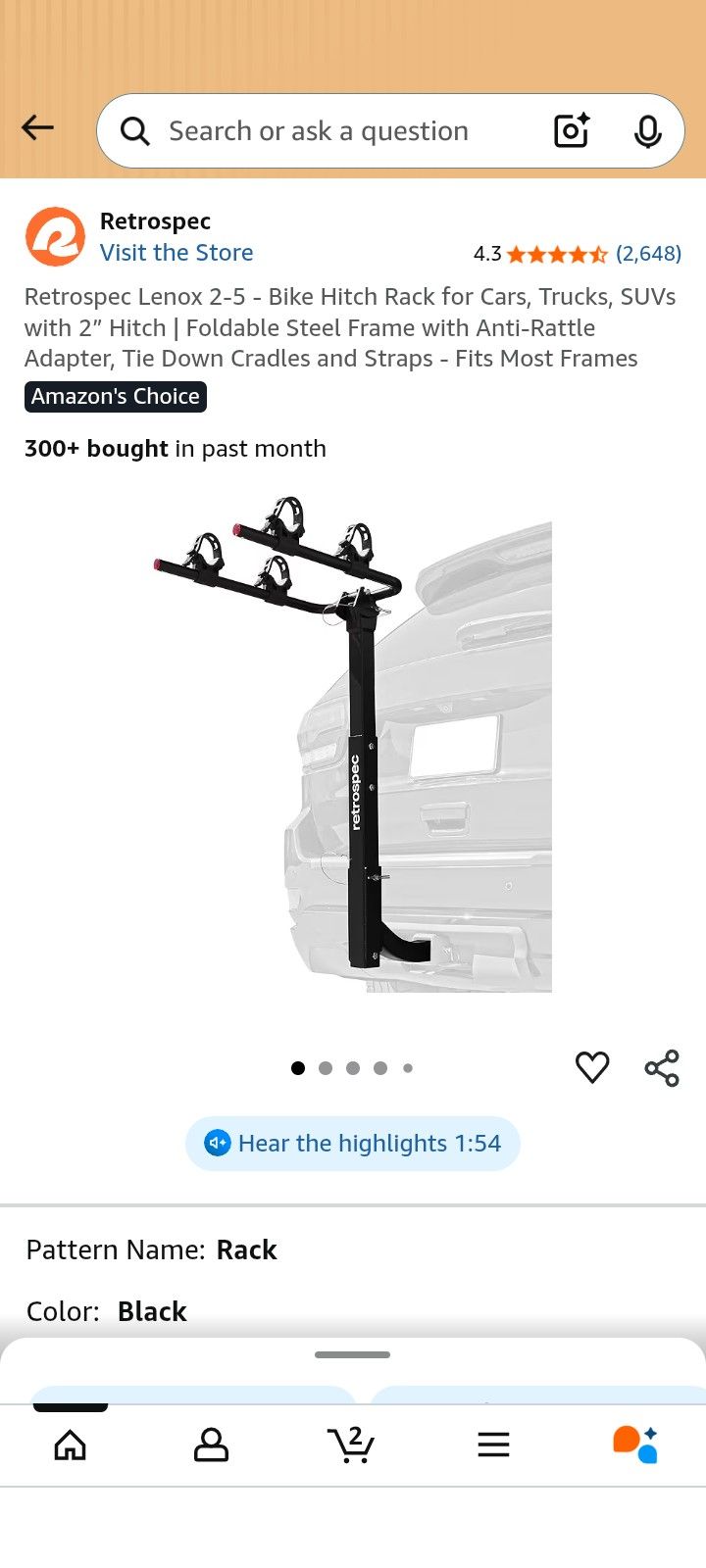This screenshot has height=1568, width=706.
Task: Open the shopping cart
Action: [351, 1445]
